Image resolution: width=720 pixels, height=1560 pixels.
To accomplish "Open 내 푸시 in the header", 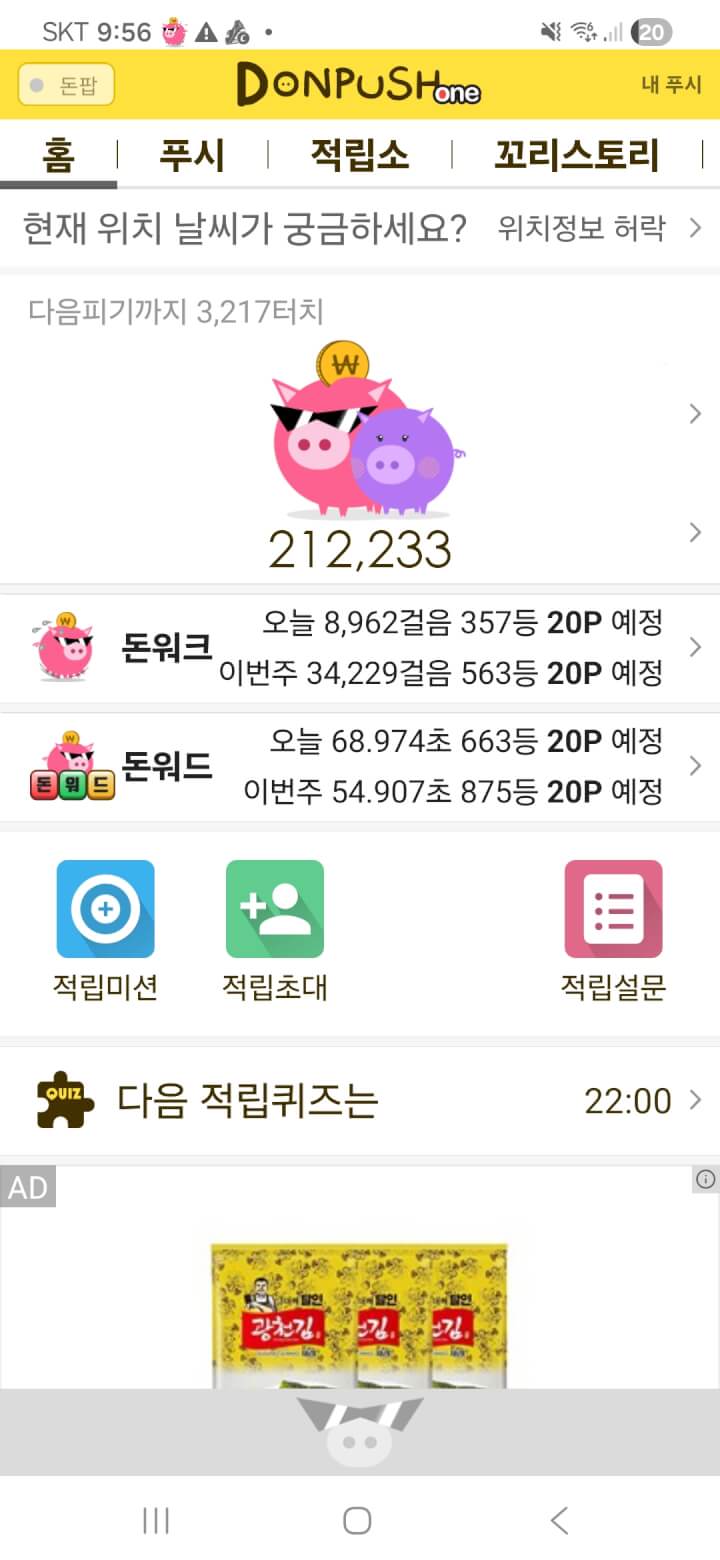I will 671,85.
